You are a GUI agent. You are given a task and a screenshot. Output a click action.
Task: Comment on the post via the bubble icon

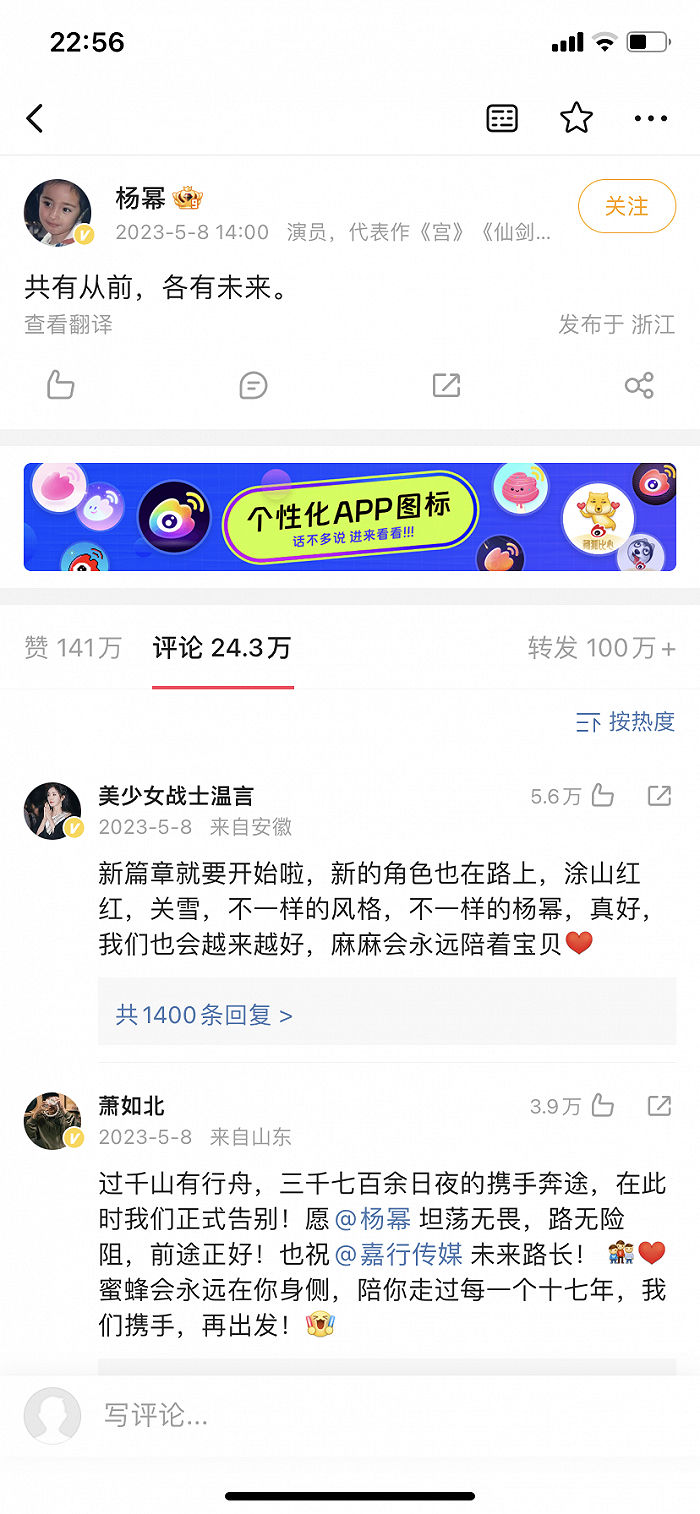tap(254, 385)
